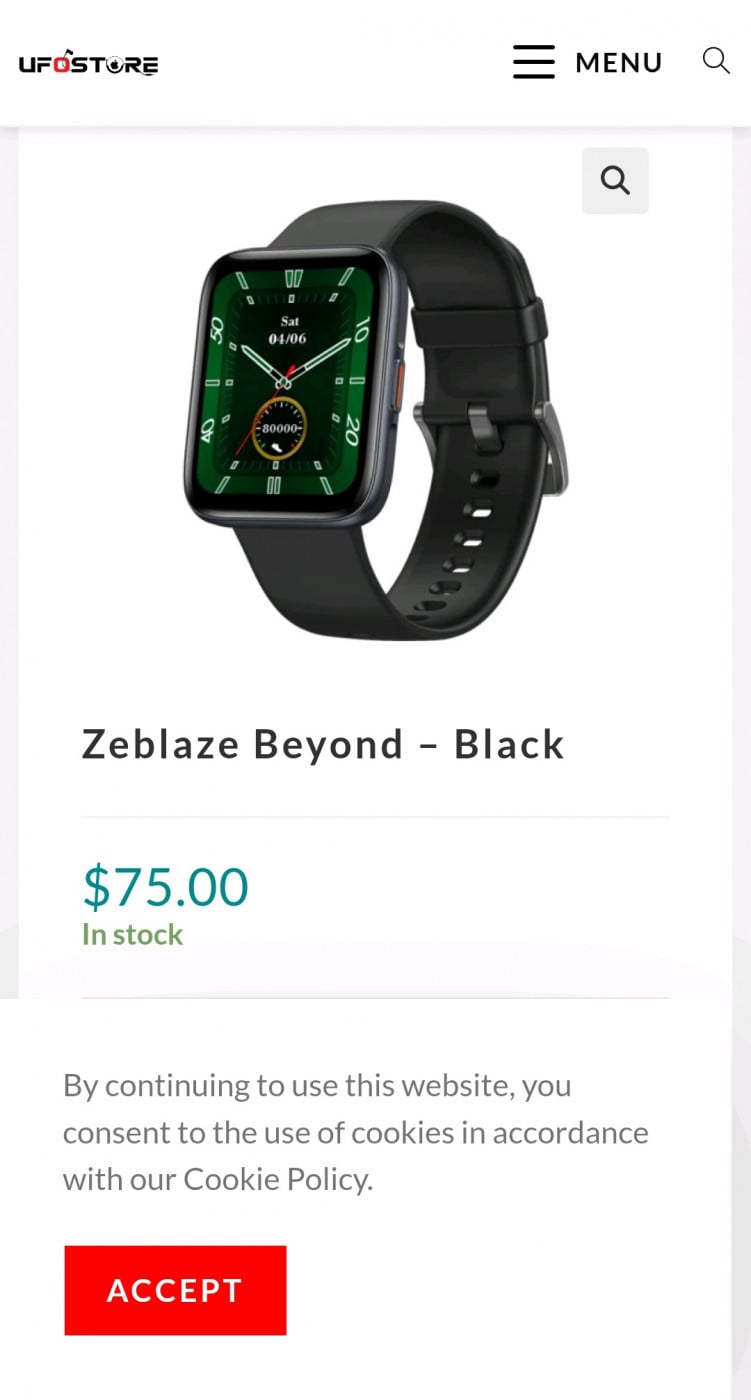This screenshot has width=751, height=1400.
Task: Open the hamburger MENU
Action: tap(587, 62)
